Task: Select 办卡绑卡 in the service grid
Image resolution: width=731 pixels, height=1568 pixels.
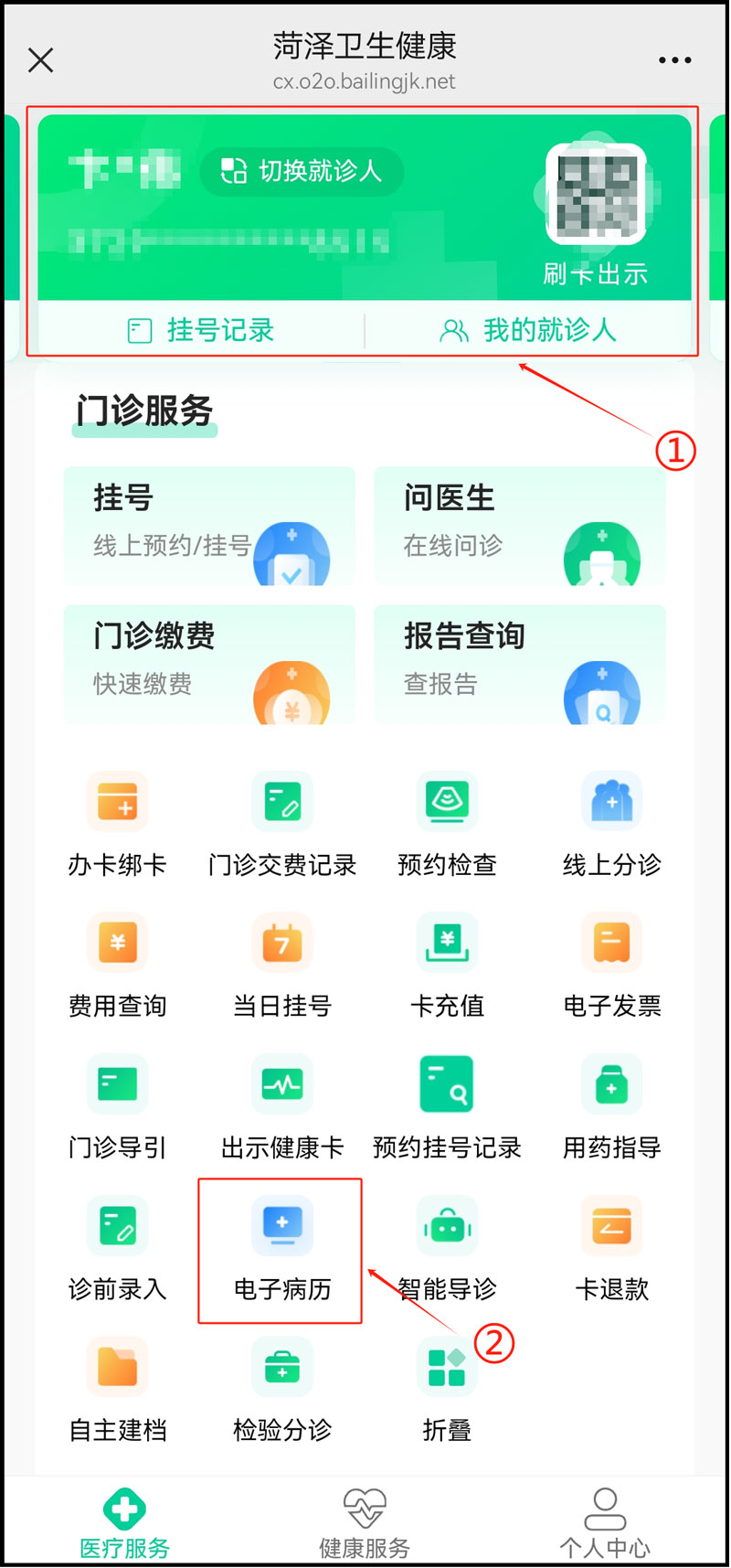Action: (x=118, y=823)
